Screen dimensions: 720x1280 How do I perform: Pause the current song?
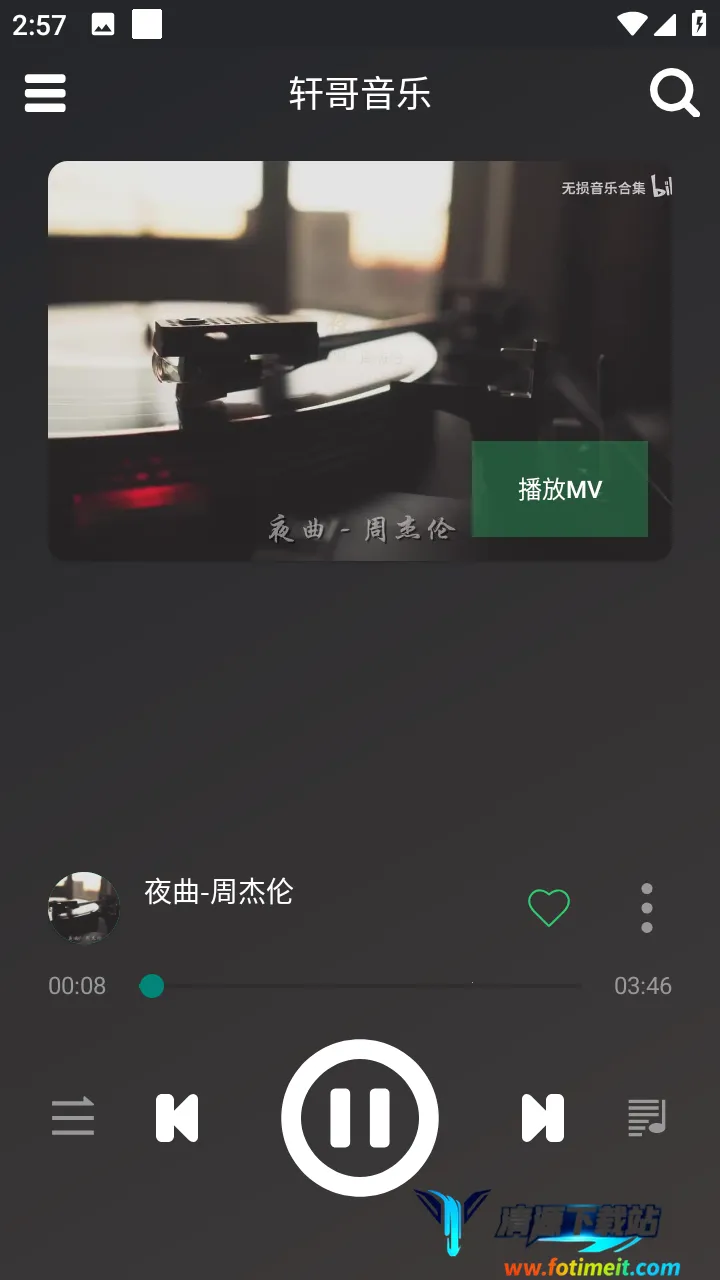point(360,1117)
